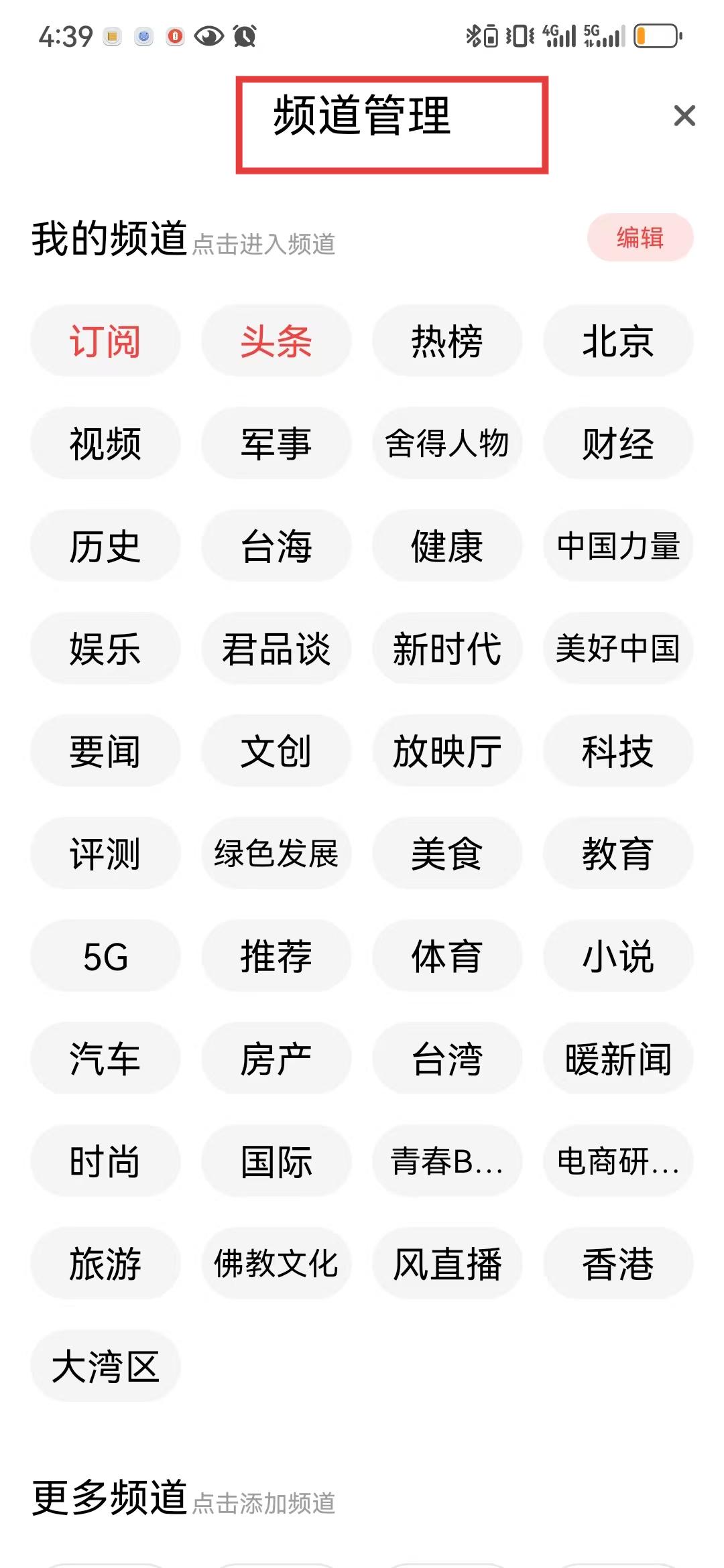Image resolution: width=724 pixels, height=1568 pixels.
Task: Close the 频道管理 page
Action: point(684,116)
